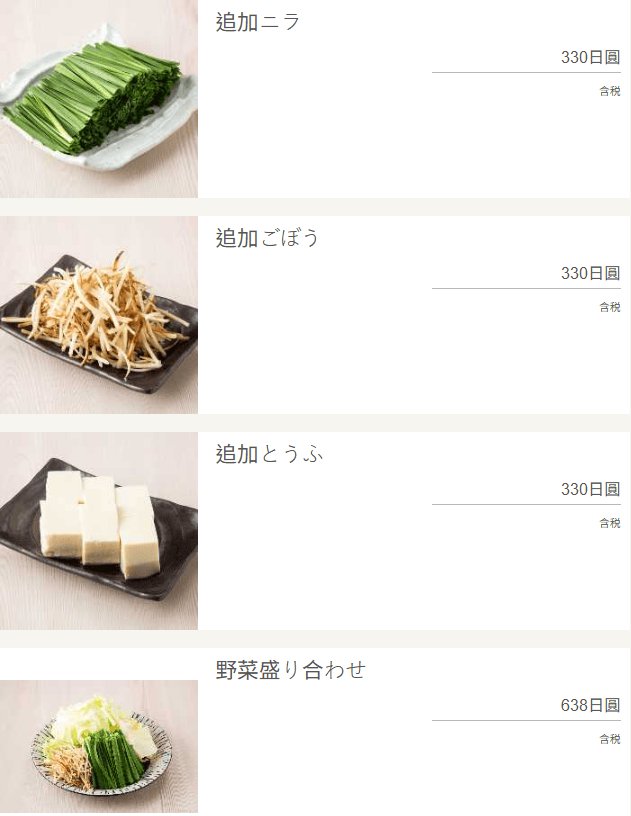Open the 野菜盛り合わせ menu item
Image resolution: width=631 pixels, height=816 pixels.
[x=290, y=670]
